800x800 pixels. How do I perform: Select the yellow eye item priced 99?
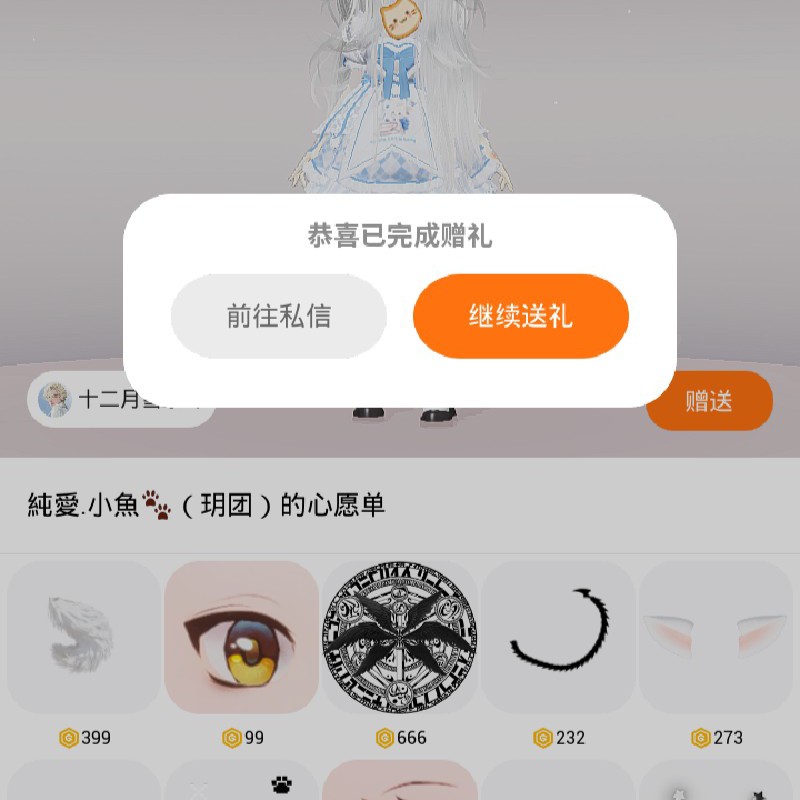[x=241, y=637]
